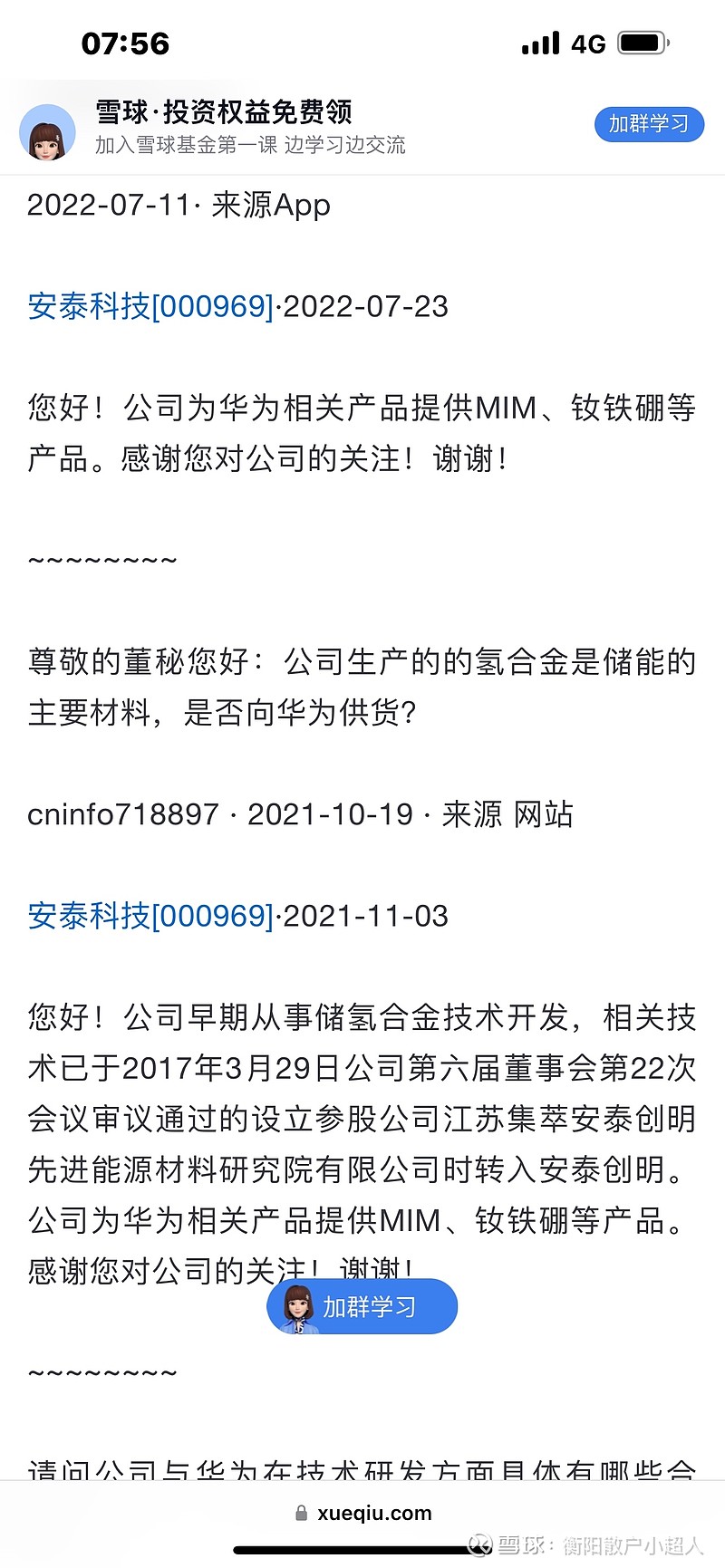Open the 雪球·投资权益免费领 banner
The width and height of the screenshot is (725, 1568).
click(x=224, y=112)
